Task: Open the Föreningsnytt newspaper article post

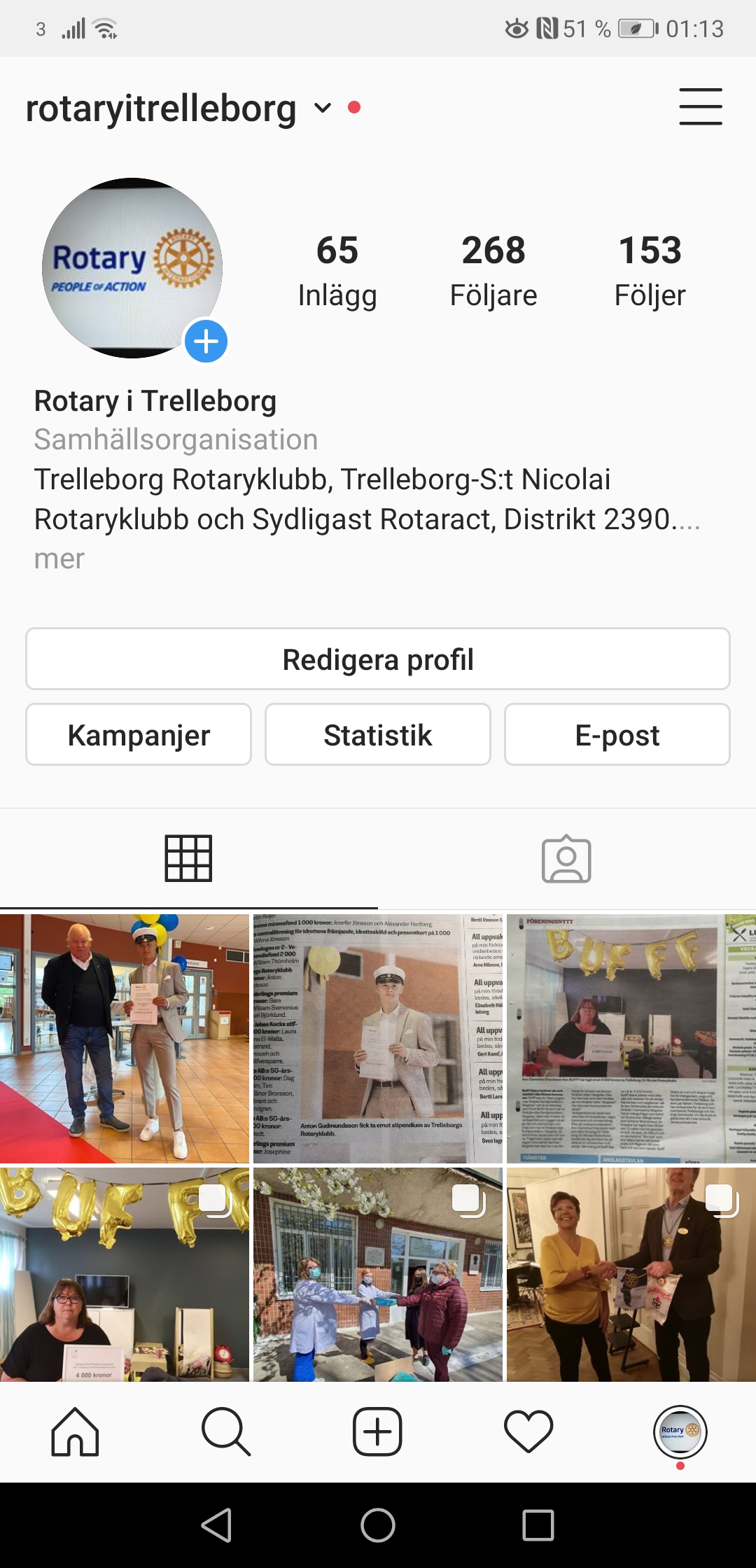Action: tap(631, 1038)
